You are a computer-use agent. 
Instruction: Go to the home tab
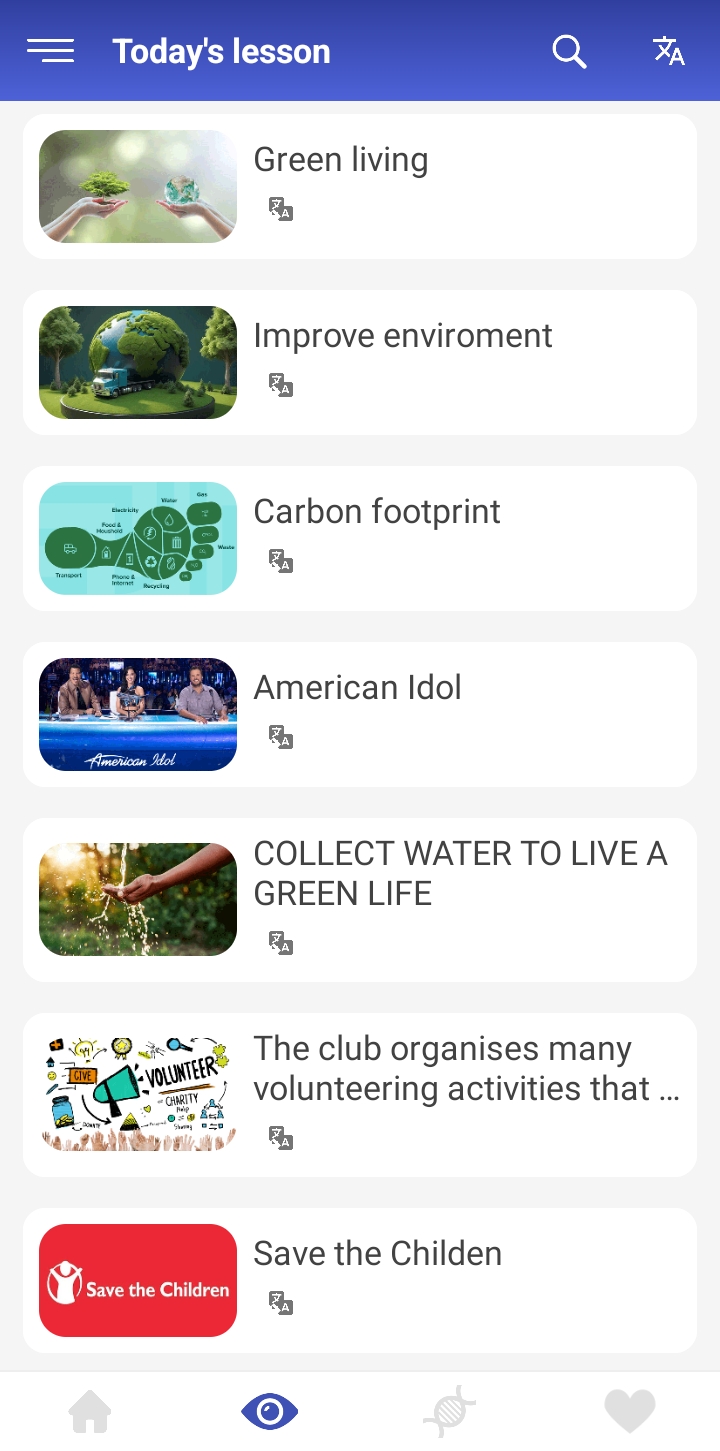[x=90, y=1412]
